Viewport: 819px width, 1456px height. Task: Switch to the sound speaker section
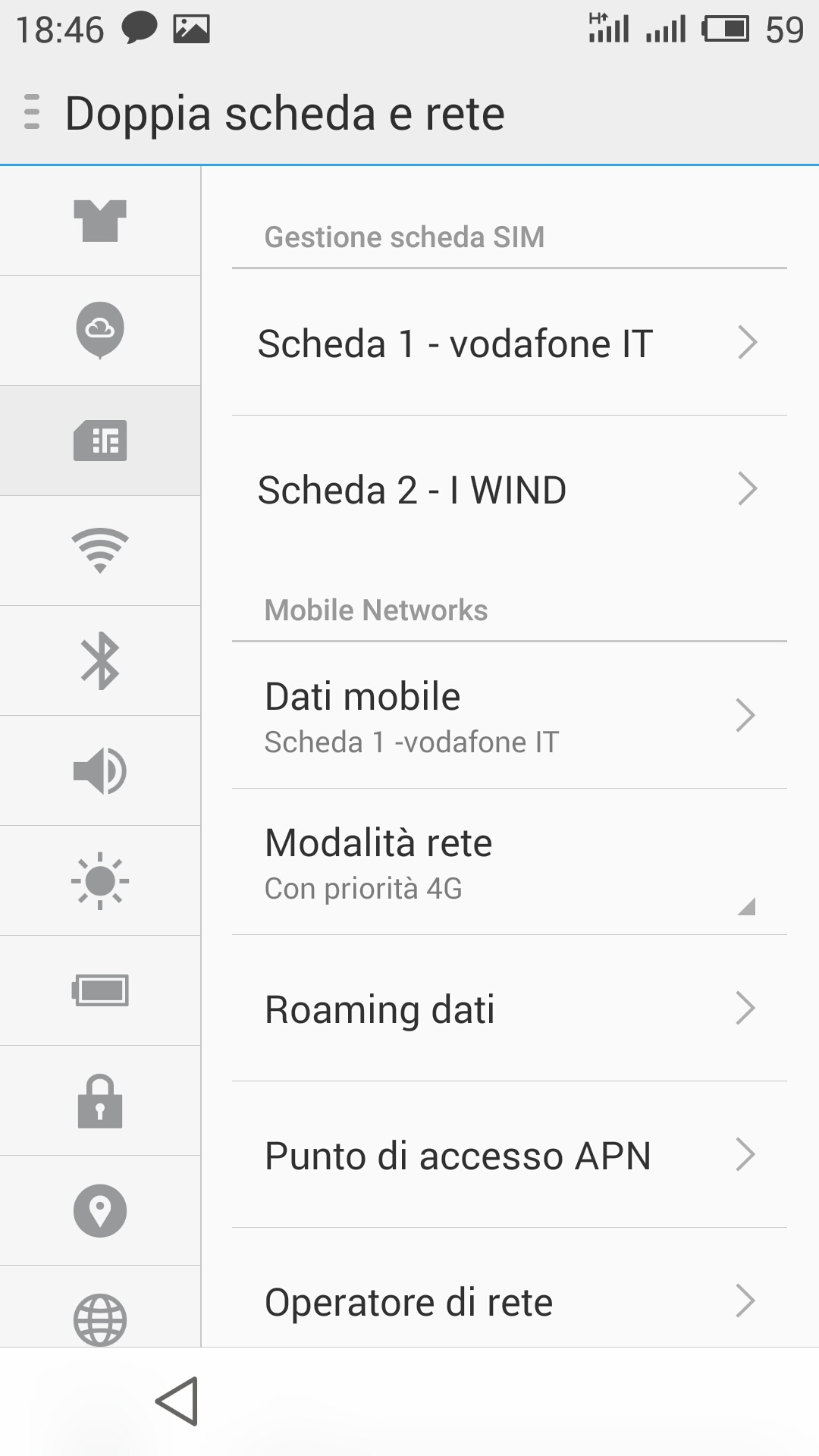(x=100, y=770)
